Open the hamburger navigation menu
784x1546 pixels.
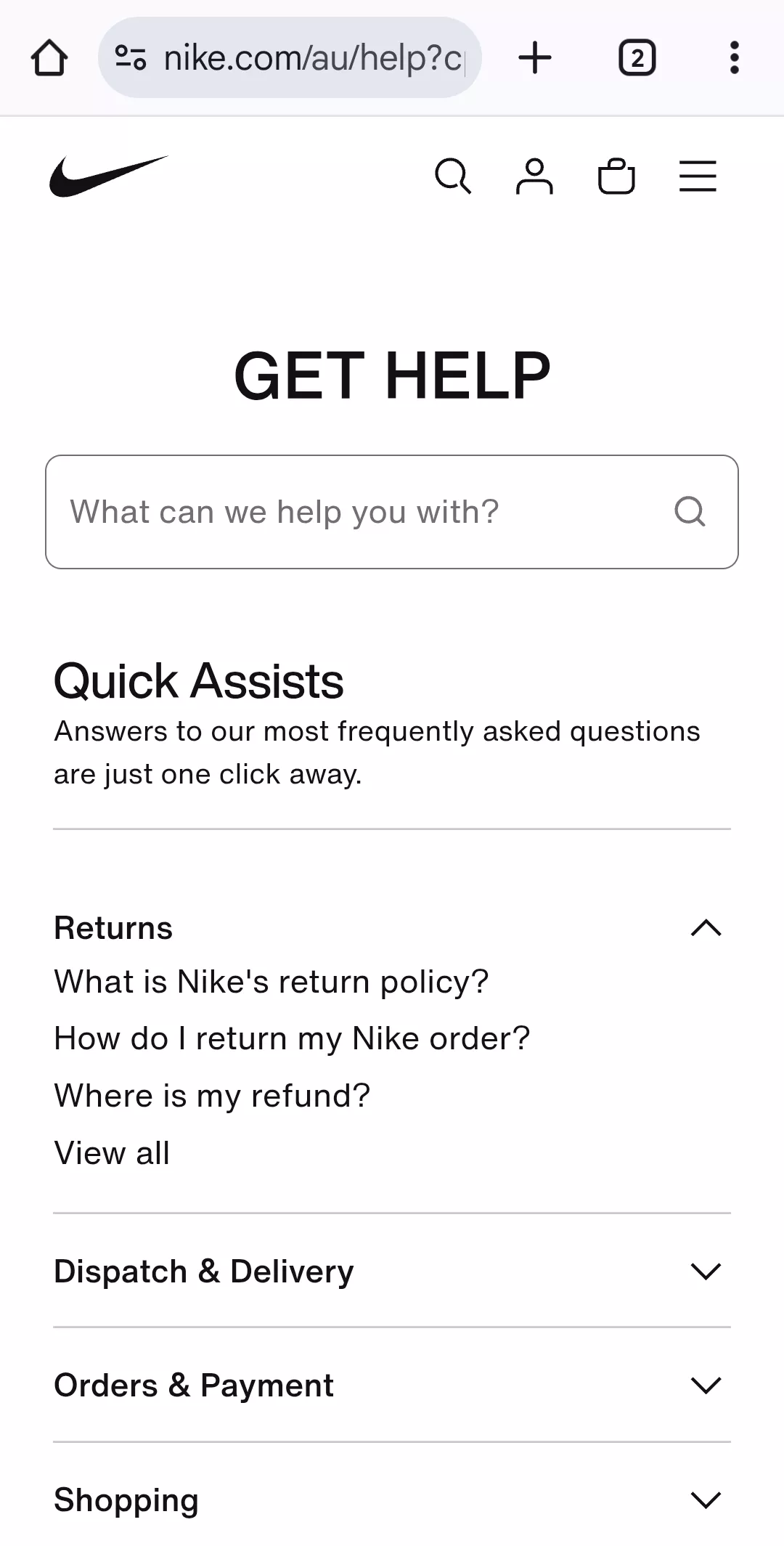tap(697, 176)
